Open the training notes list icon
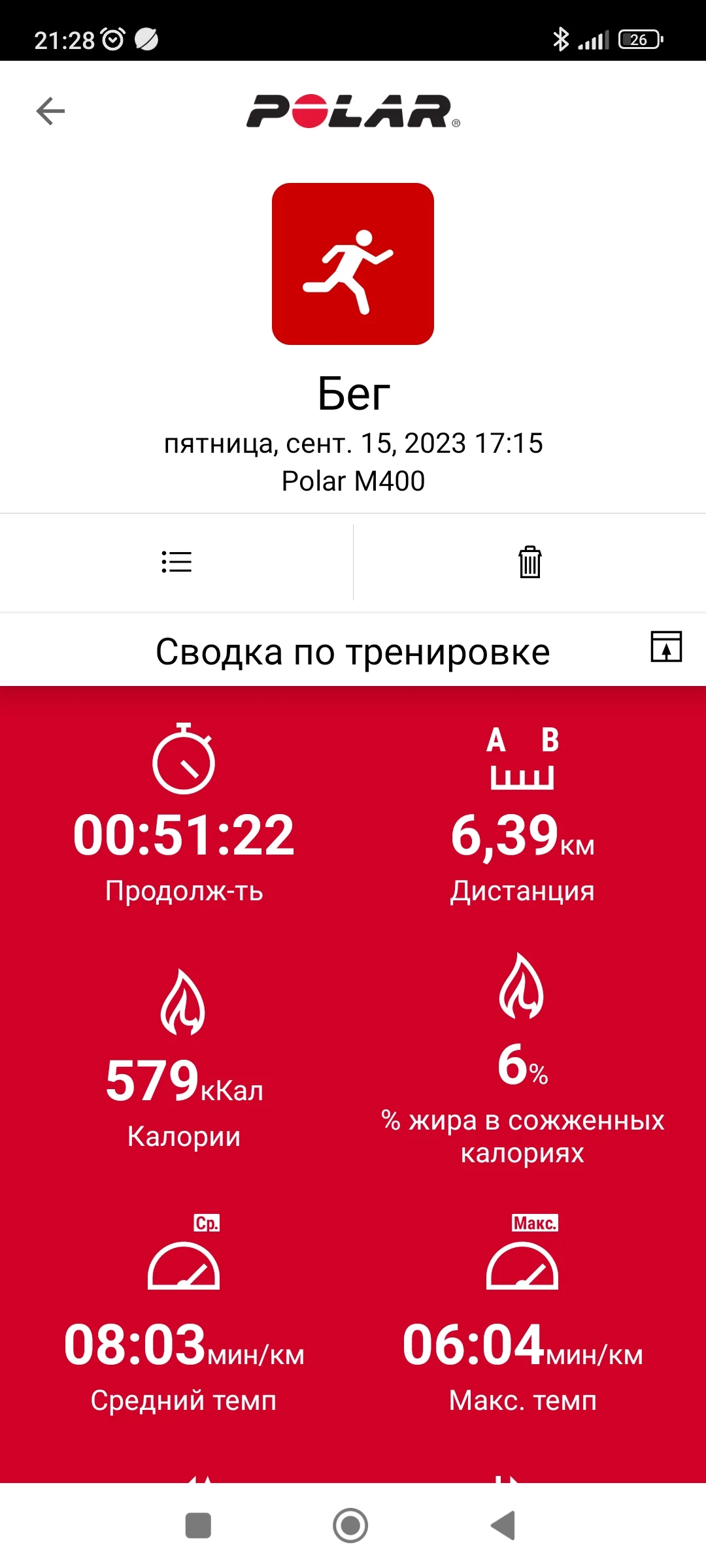Screen dimensions: 706x1568 click(176, 562)
